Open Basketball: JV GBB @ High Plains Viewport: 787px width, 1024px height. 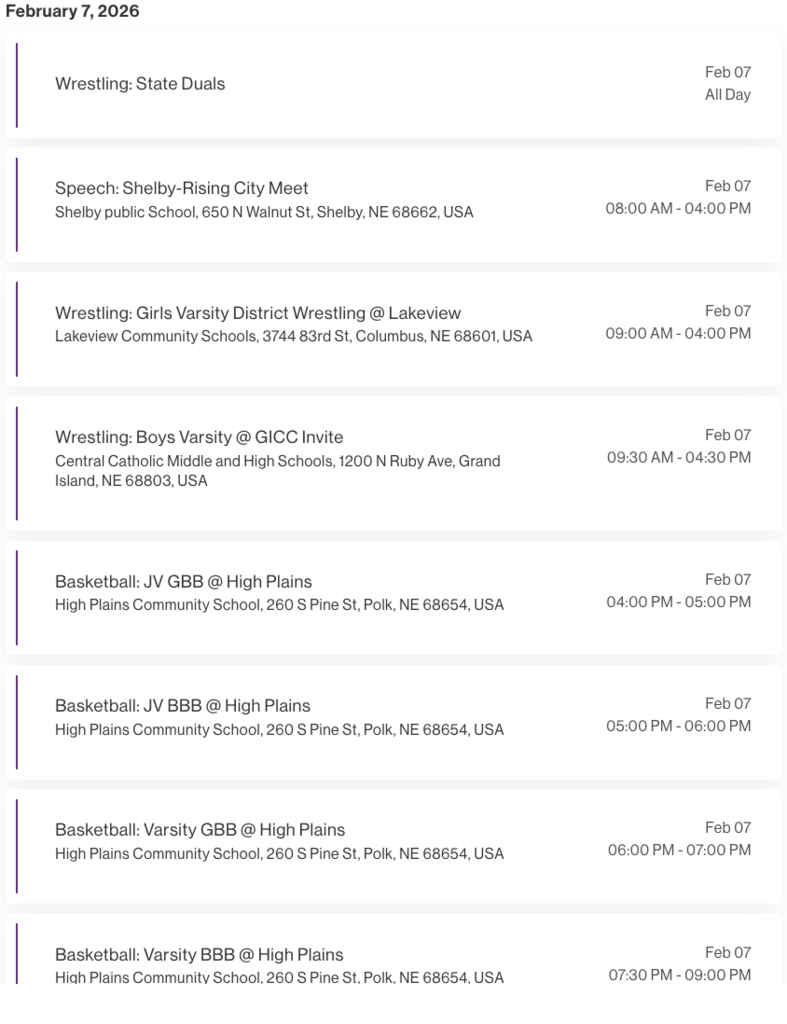183,582
